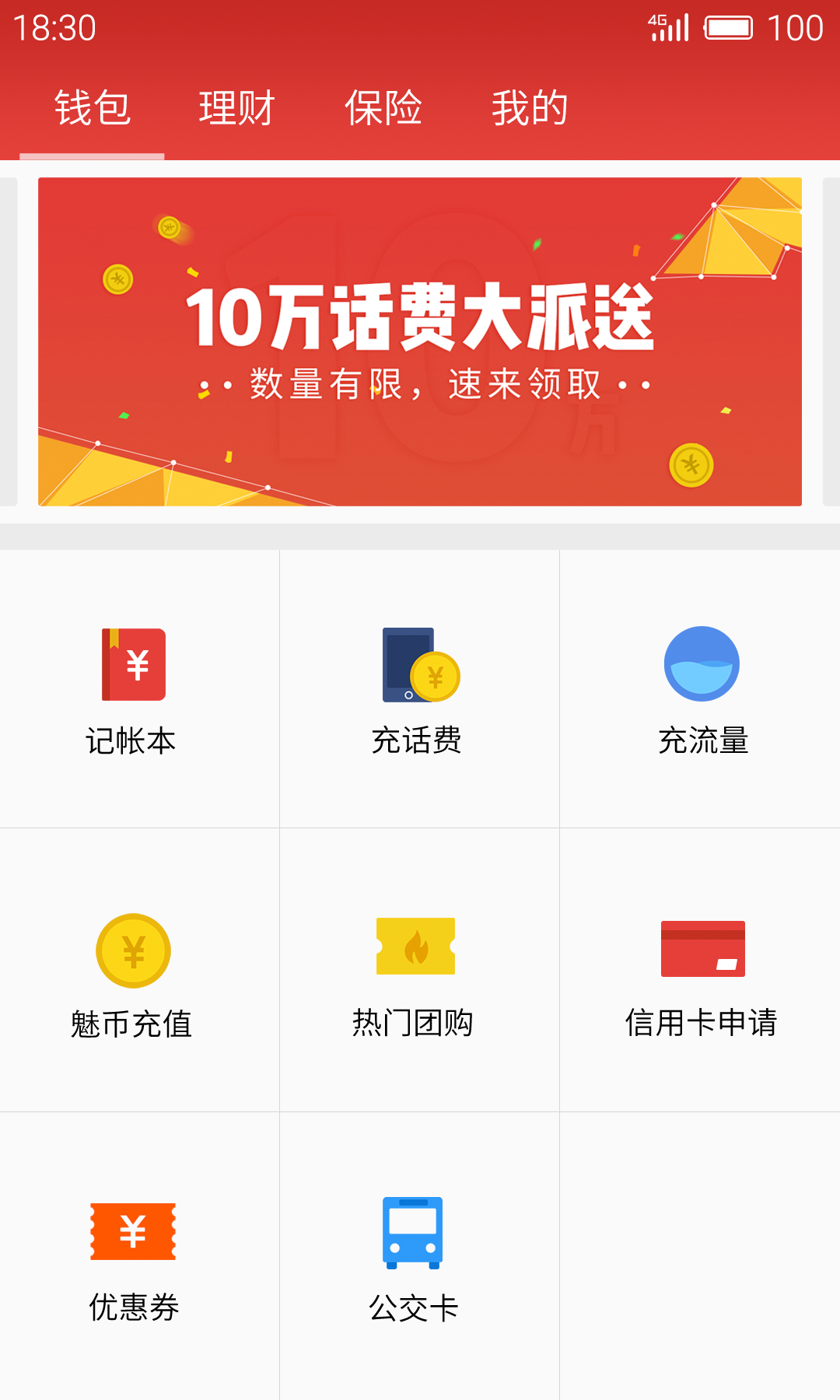Switch to the 理财 tab

pos(236,108)
